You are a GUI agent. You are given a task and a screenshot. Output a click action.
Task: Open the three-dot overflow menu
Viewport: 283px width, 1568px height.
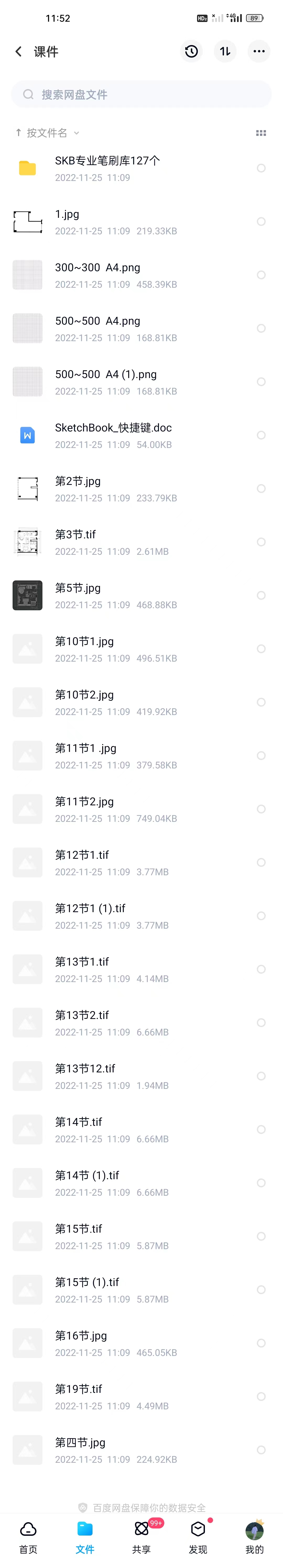[x=259, y=52]
